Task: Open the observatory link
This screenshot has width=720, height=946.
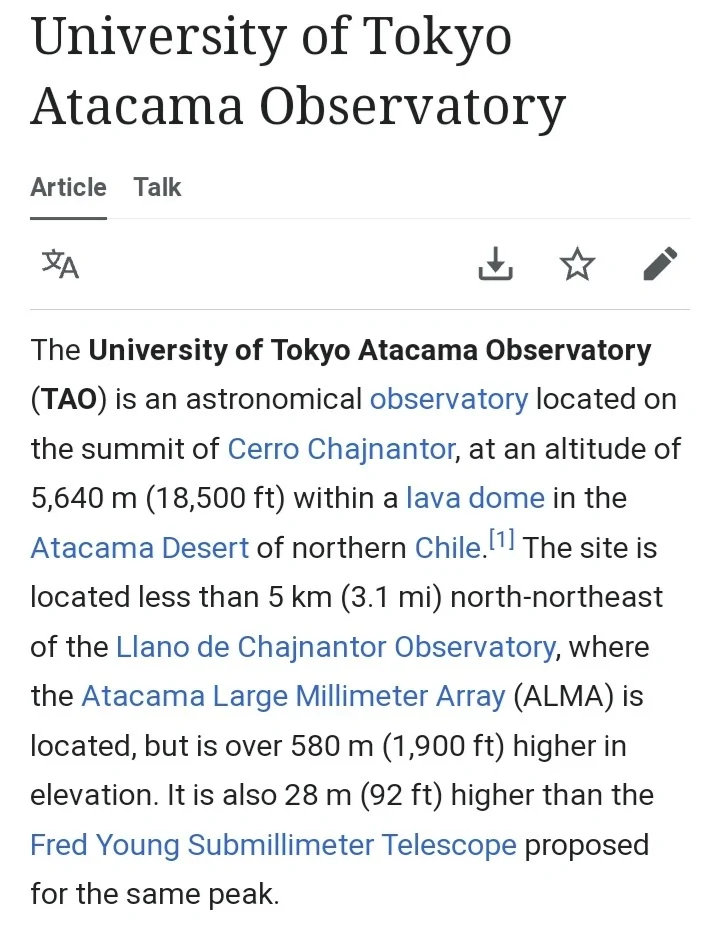Action: pos(448,399)
